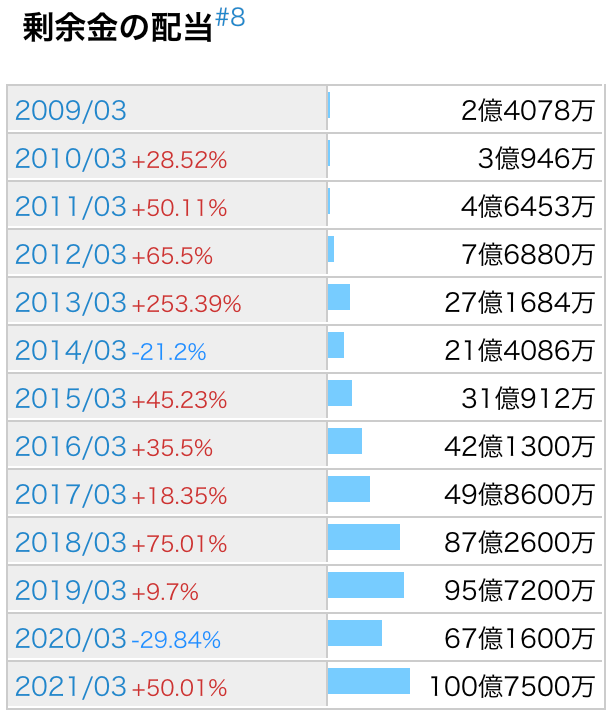Screen dimensions: 612x712
Task: Open the 2009/03 period link
Action: click(71, 110)
